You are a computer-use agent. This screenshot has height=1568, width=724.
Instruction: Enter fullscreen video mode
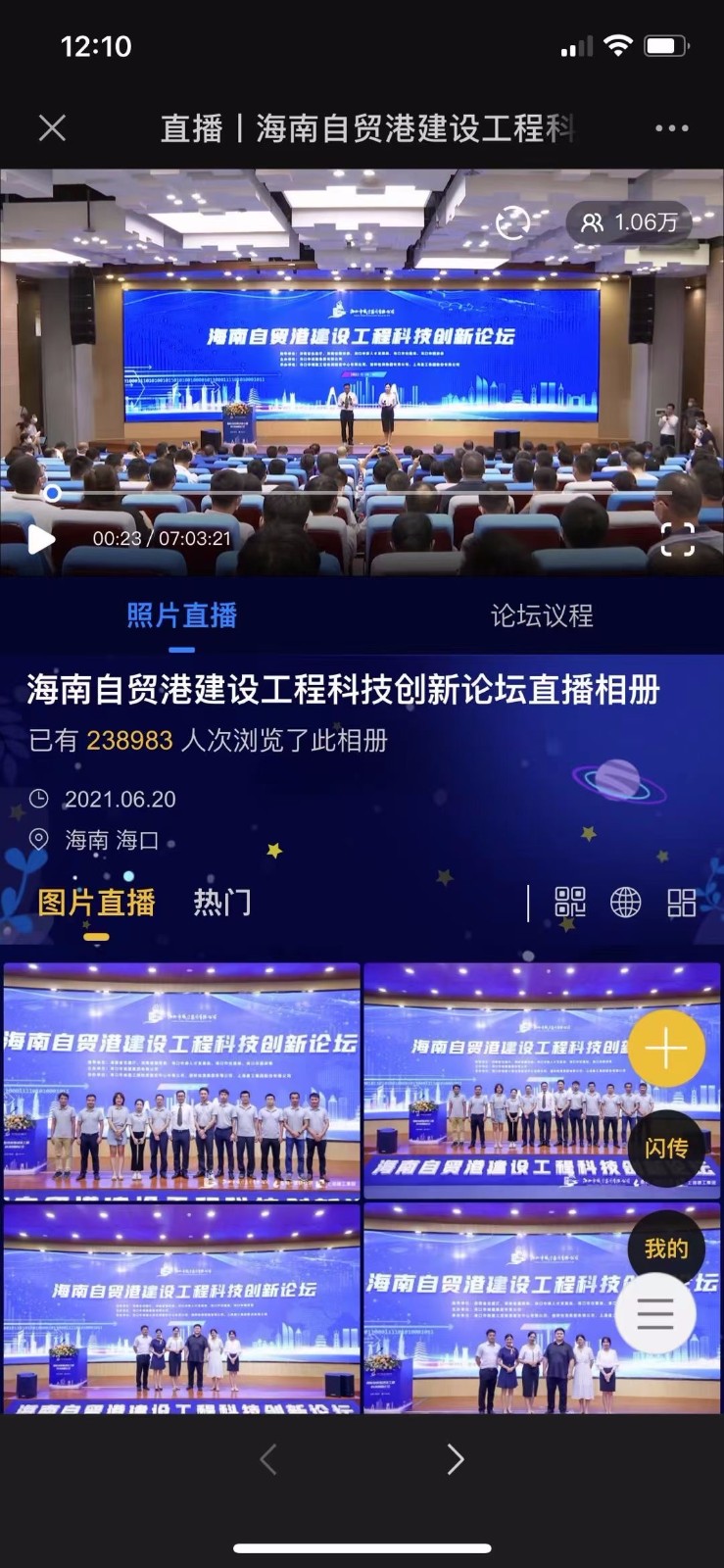click(677, 539)
